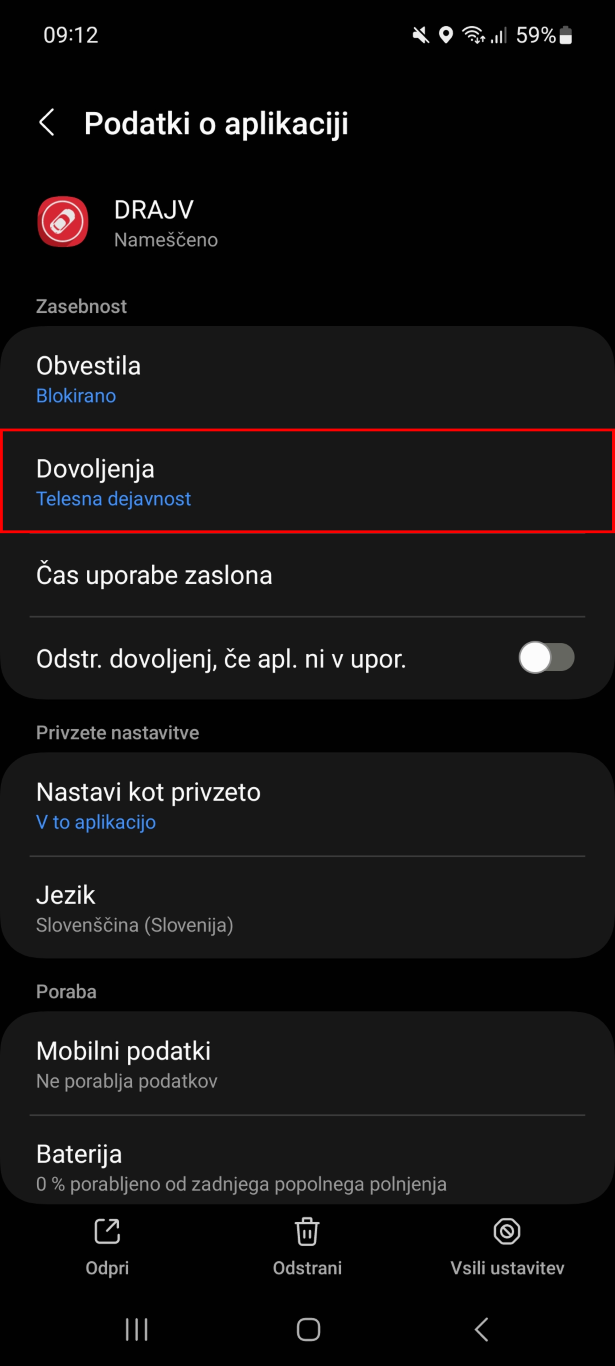Open Nastavi kot privzeto

pyautogui.click(x=307, y=805)
